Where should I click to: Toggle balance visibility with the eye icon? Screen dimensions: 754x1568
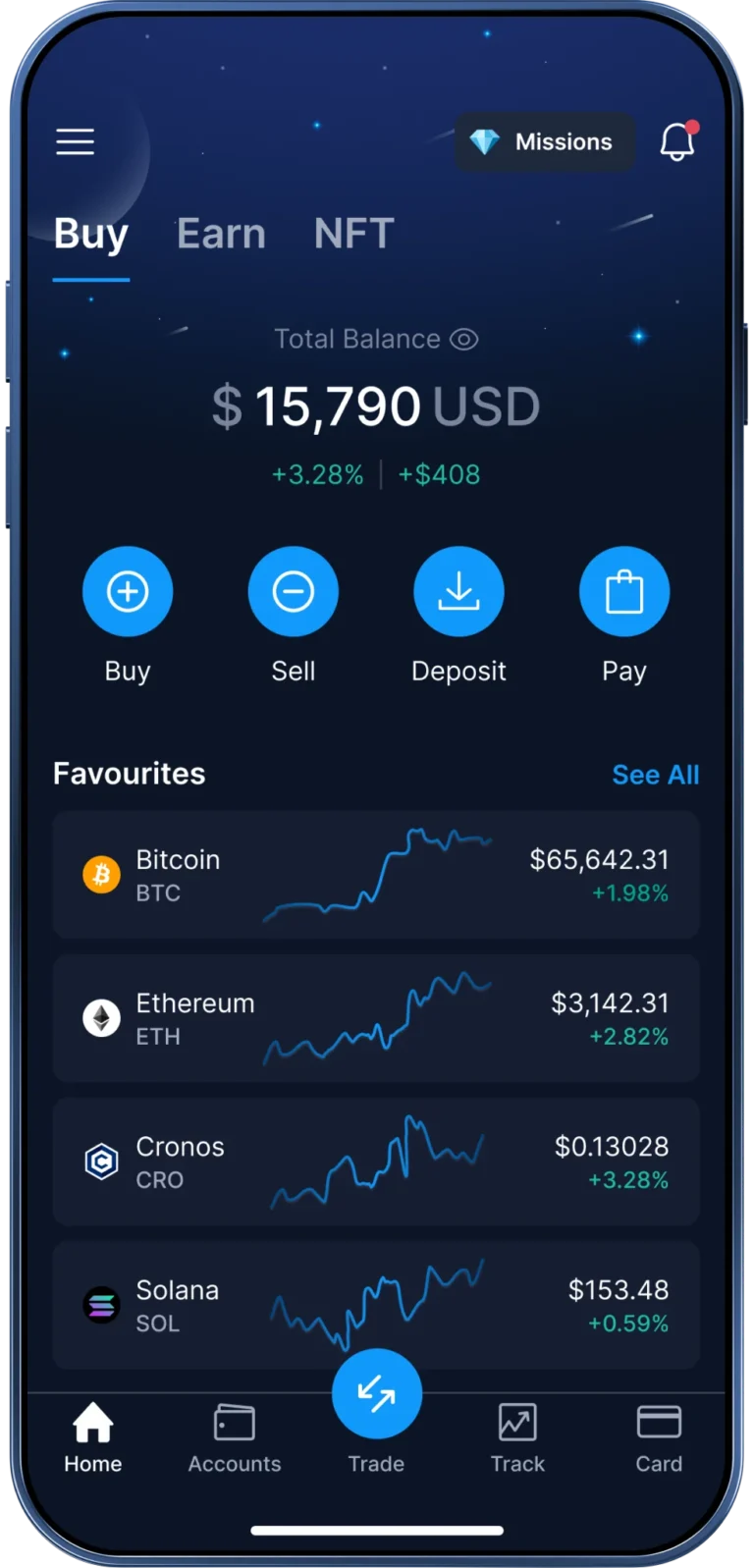(463, 339)
